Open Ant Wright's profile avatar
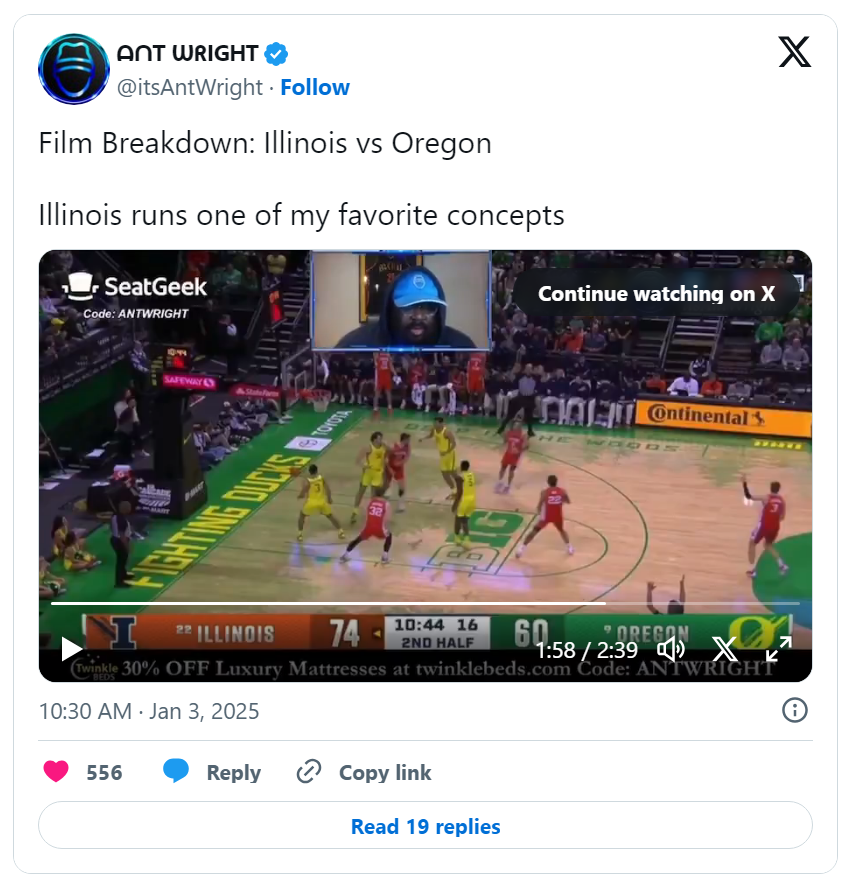 coord(74,69)
